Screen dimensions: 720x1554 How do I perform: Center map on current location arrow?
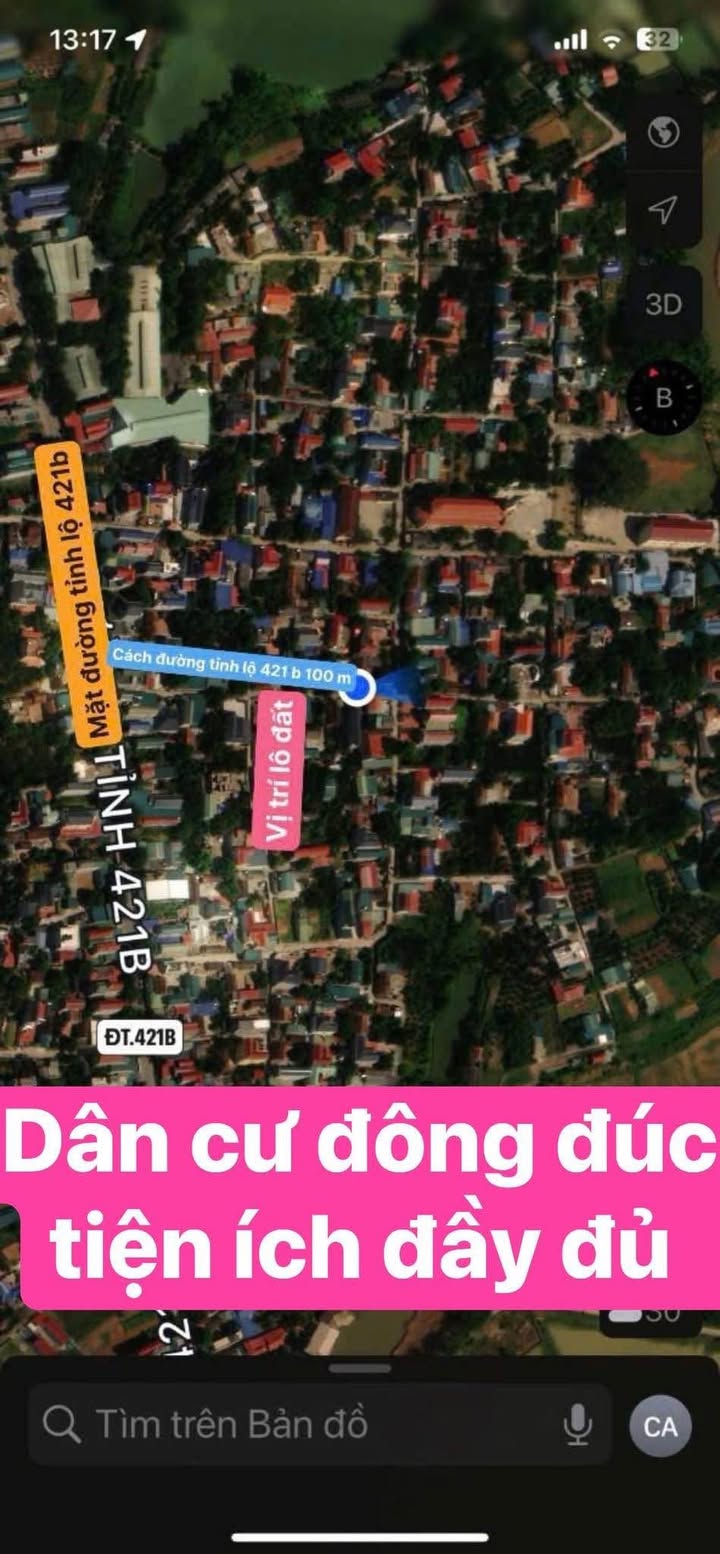coord(663,209)
